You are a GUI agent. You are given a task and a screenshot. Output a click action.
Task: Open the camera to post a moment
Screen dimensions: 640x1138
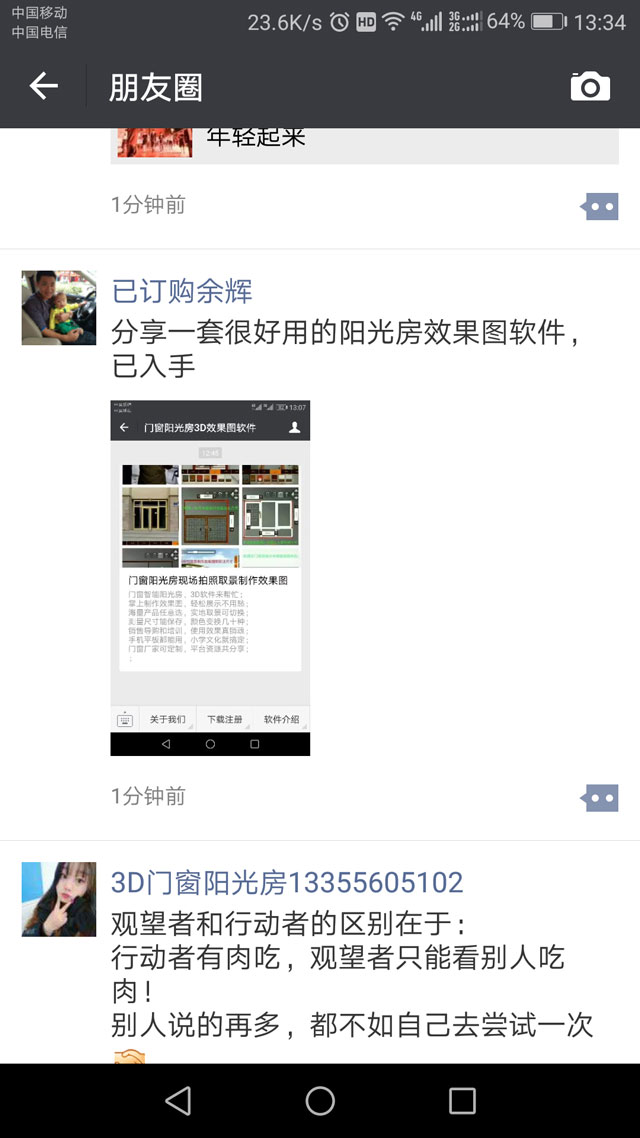(x=590, y=87)
